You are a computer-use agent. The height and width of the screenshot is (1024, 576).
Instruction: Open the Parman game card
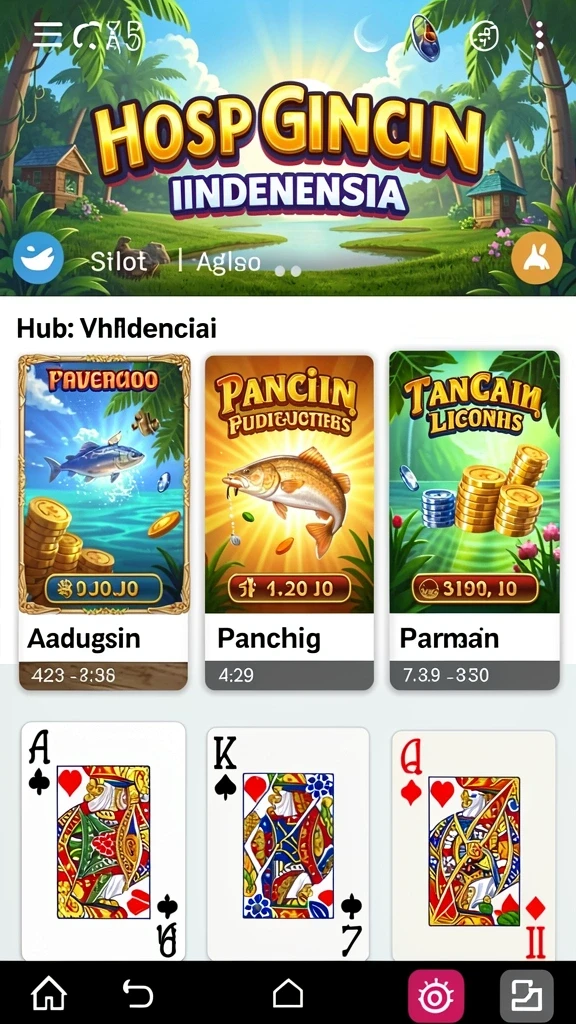(x=475, y=520)
